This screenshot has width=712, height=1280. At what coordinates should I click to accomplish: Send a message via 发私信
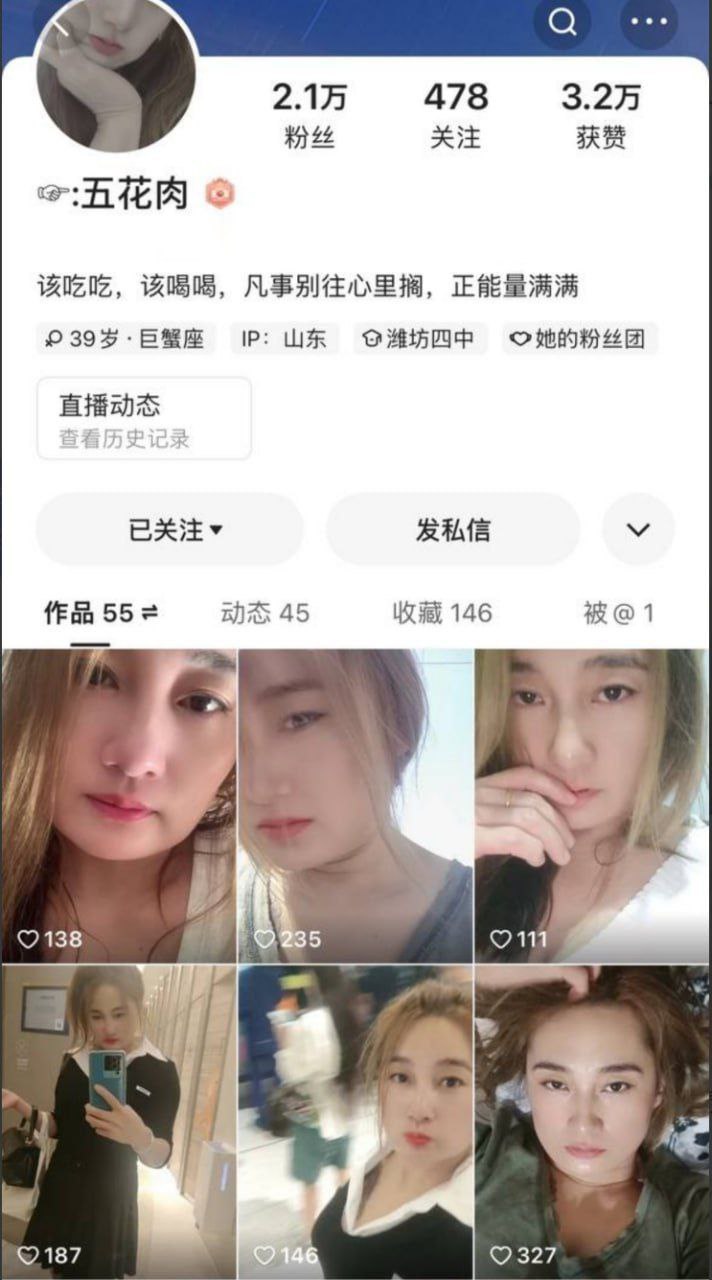(x=453, y=530)
